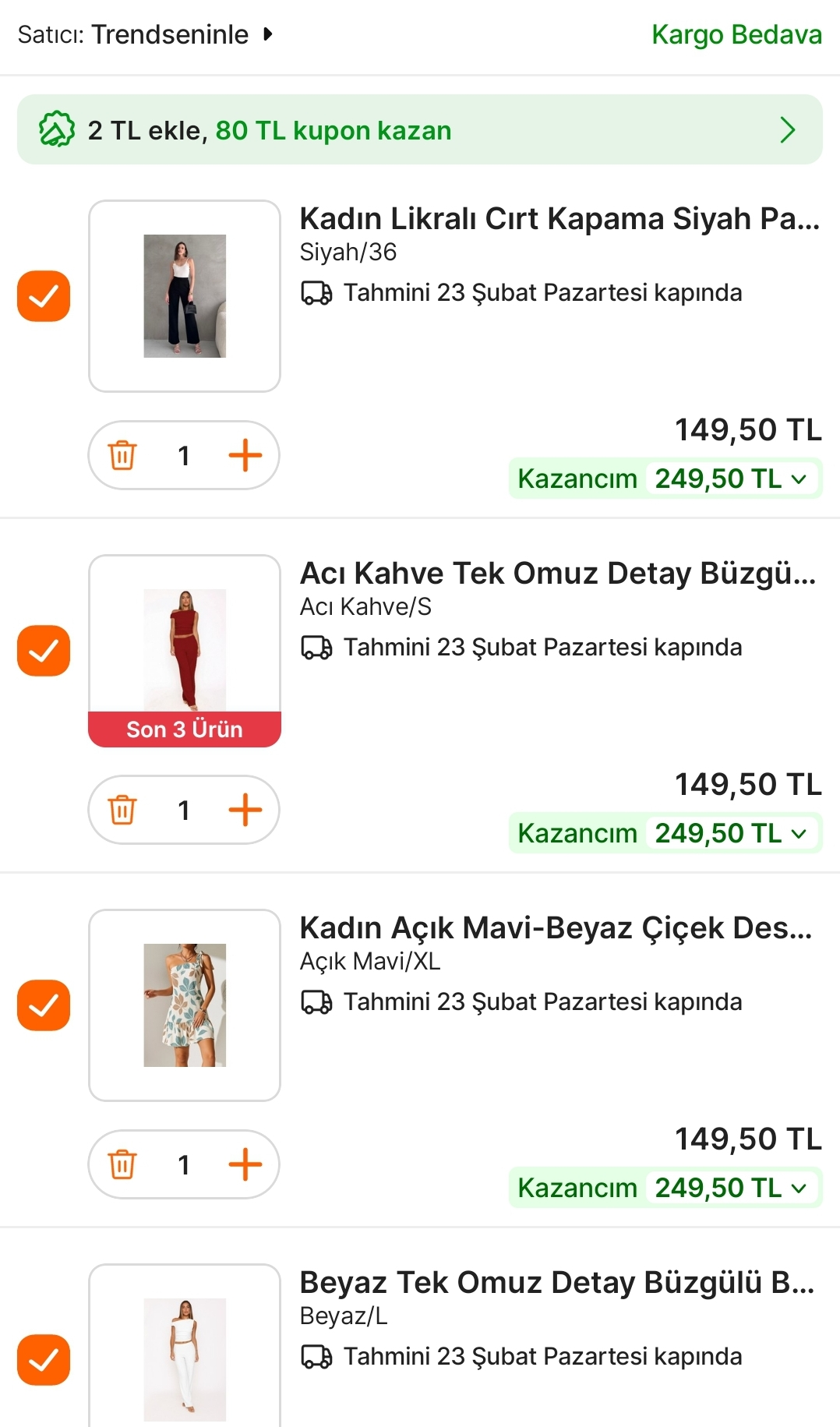Open the Kadın Açık Mavi-Beyaz Çiçek product image
This screenshot has width=840, height=1427.
click(x=185, y=1005)
